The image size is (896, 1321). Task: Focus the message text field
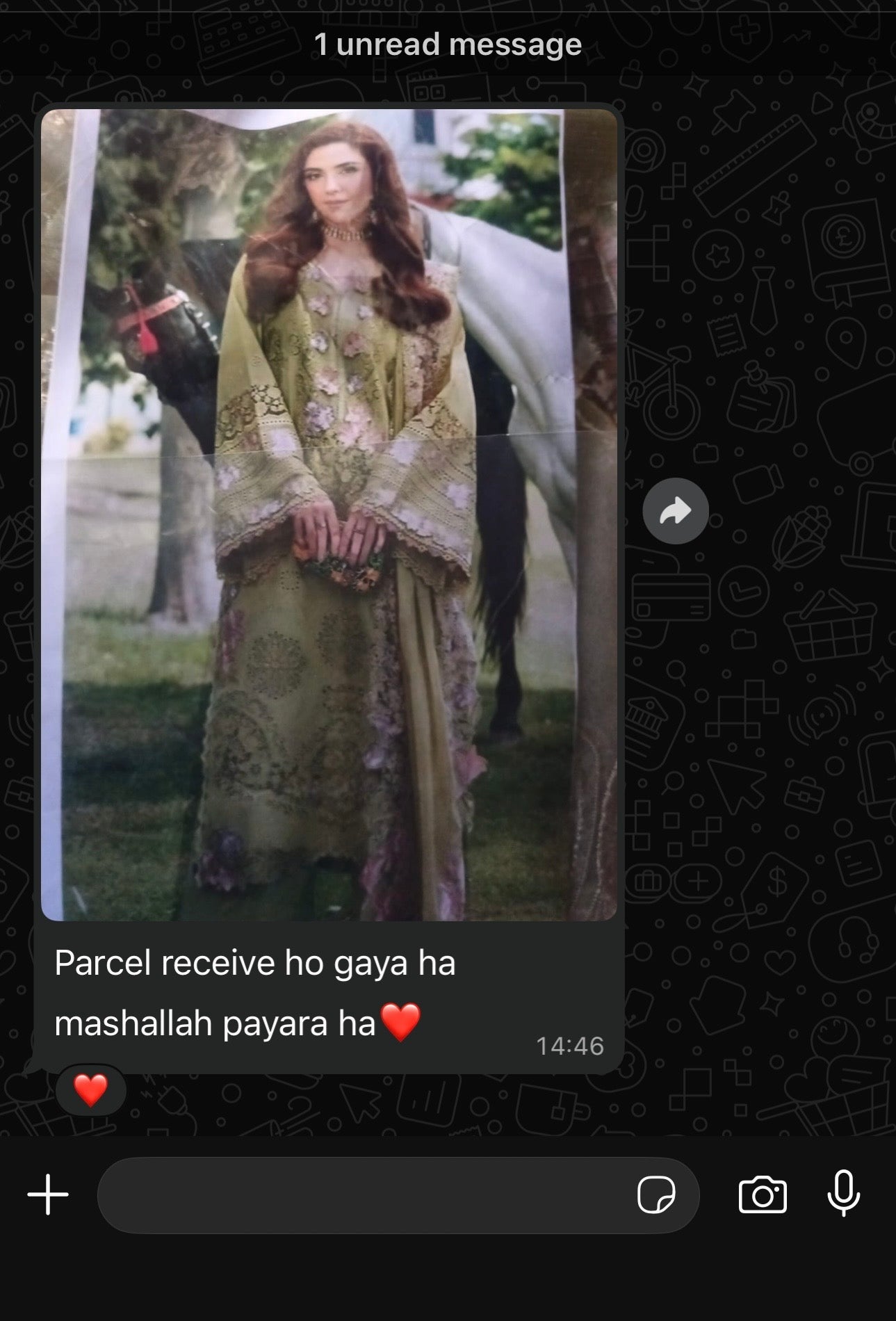coord(361,1195)
